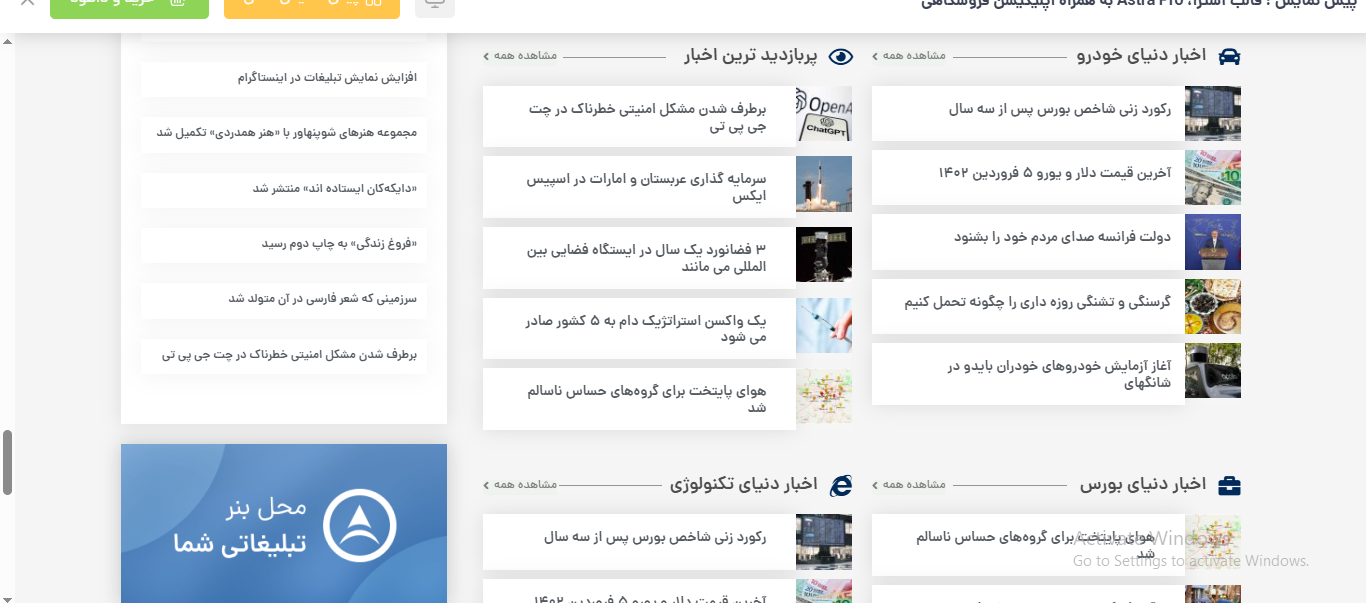
Task: View all car world news
Action: coord(909,56)
